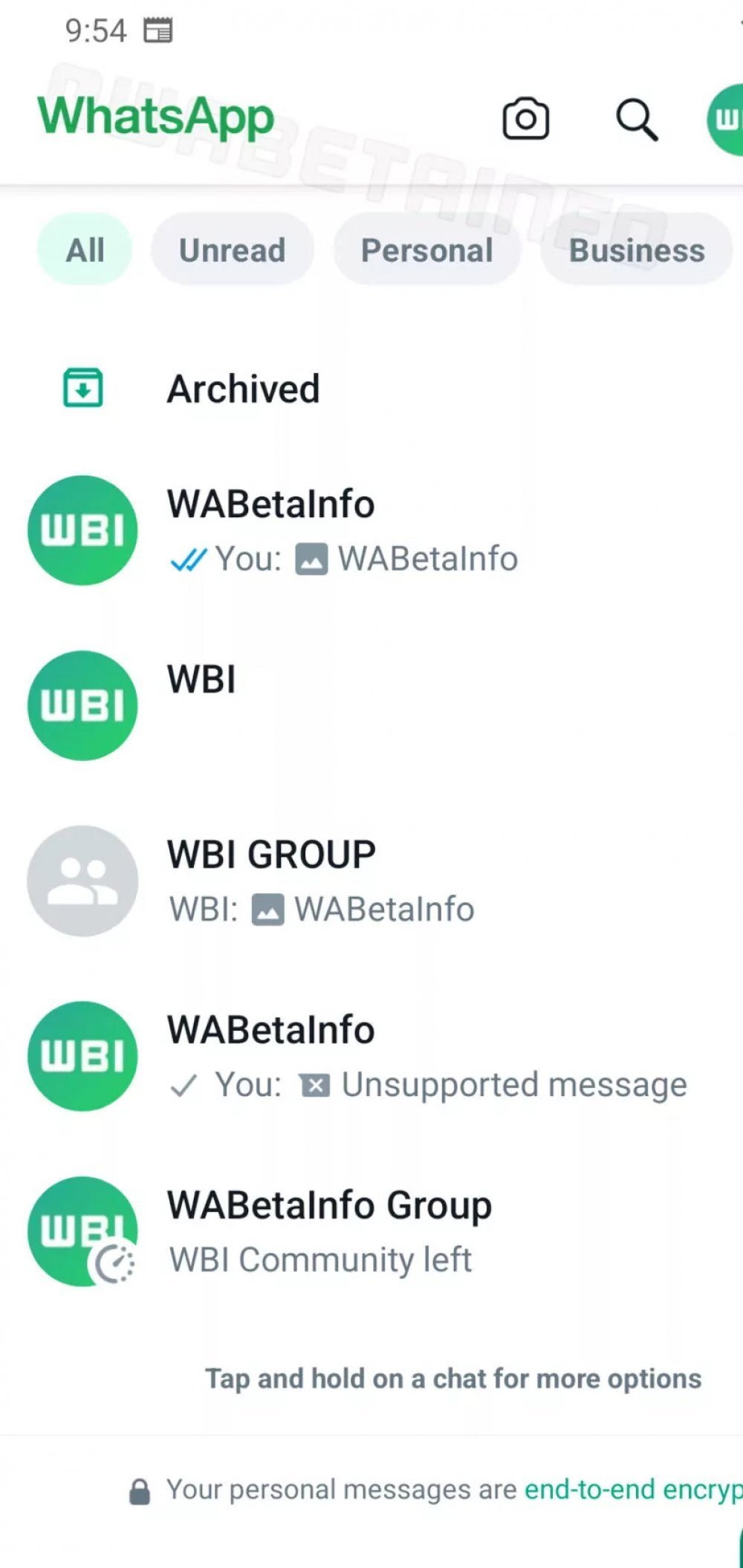Tap the search magnifier icon

[637, 119]
